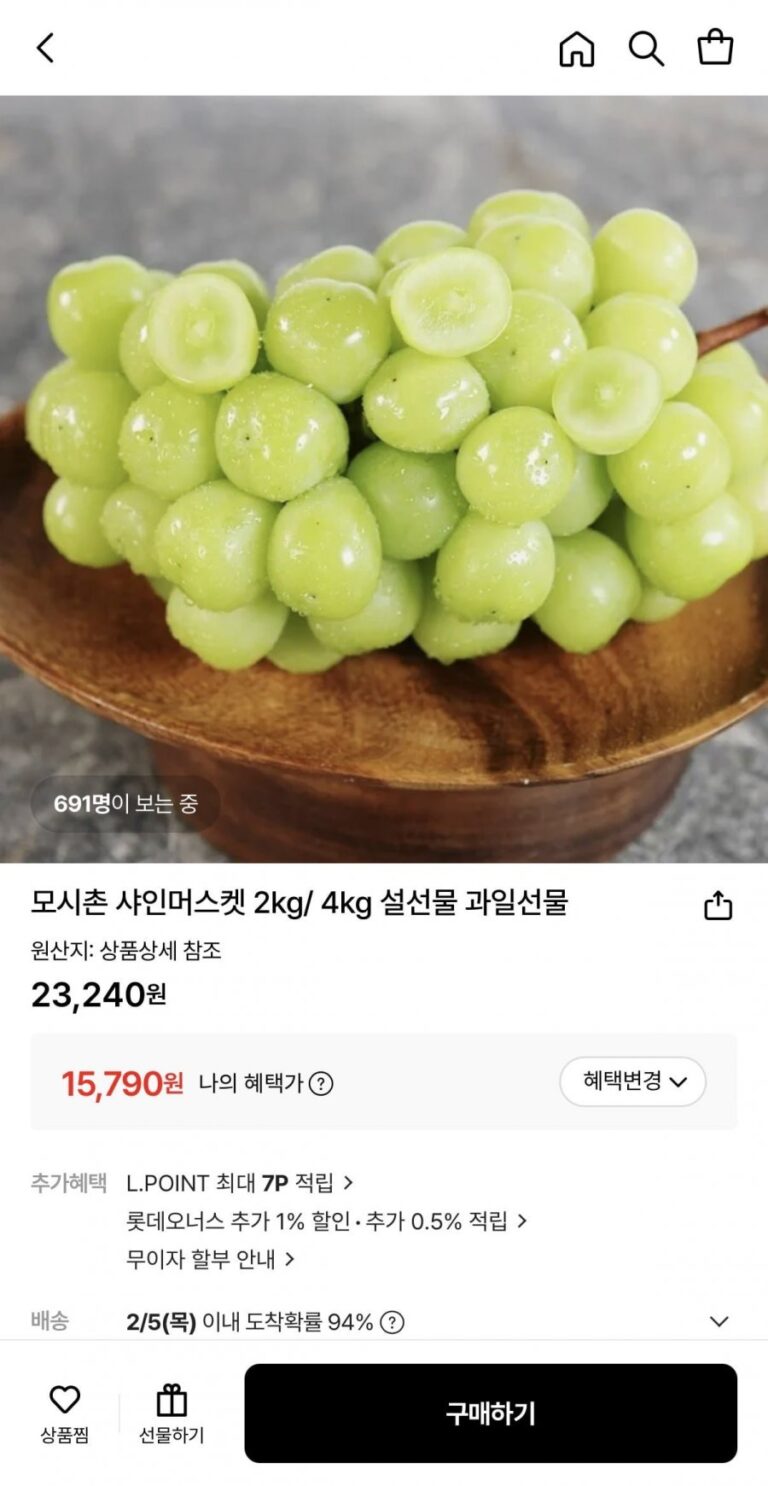Open 무이자 할부 안내

click(210, 1259)
